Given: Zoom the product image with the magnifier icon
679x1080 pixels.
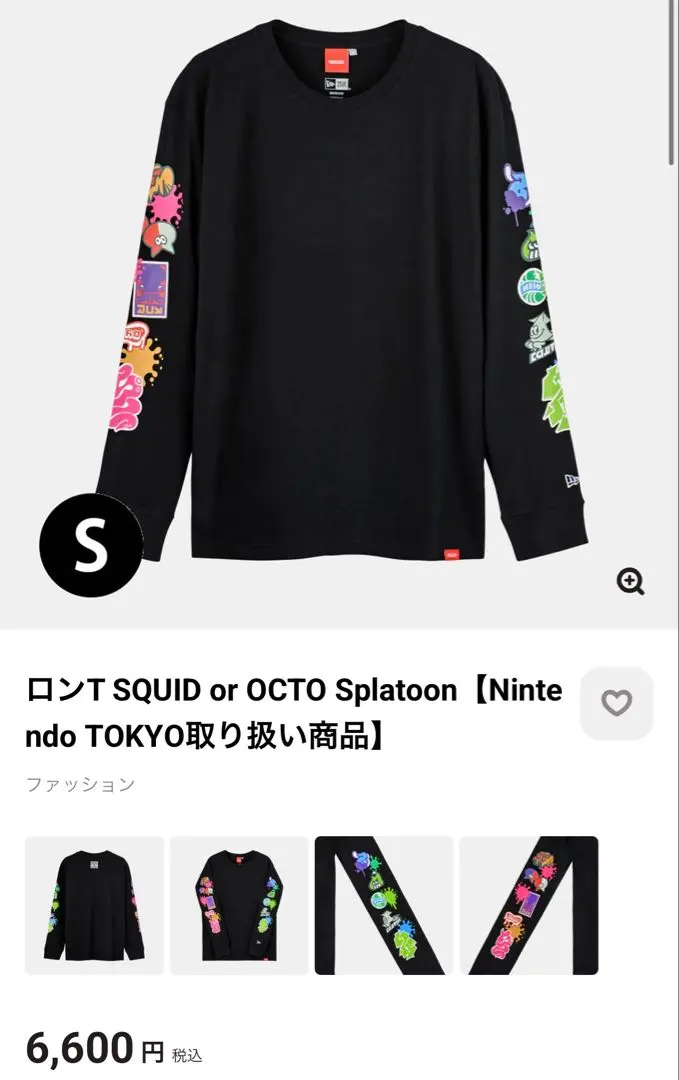Looking at the screenshot, I should click(x=630, y=581).
